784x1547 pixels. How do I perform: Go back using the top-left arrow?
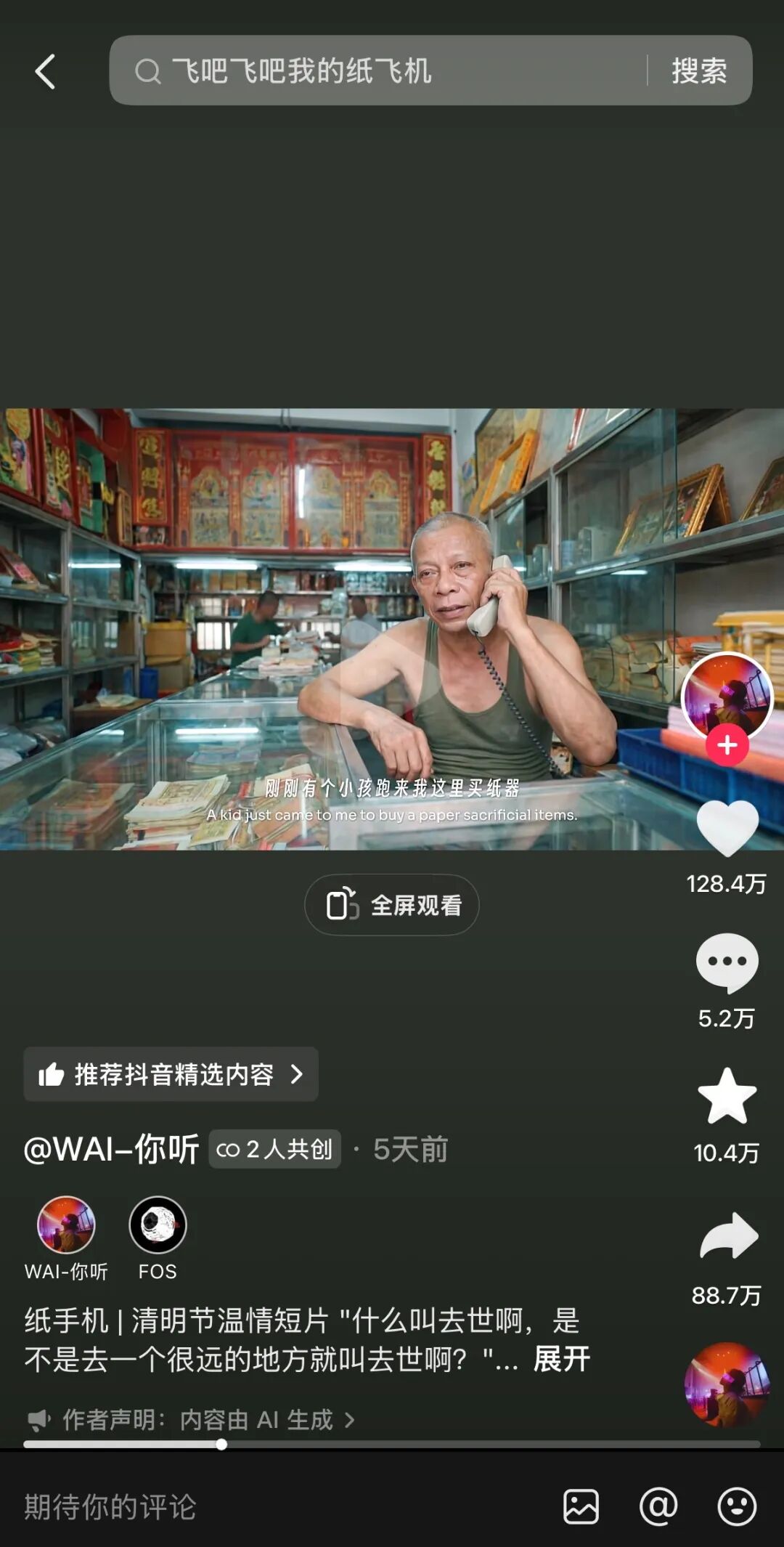point(45,72)
